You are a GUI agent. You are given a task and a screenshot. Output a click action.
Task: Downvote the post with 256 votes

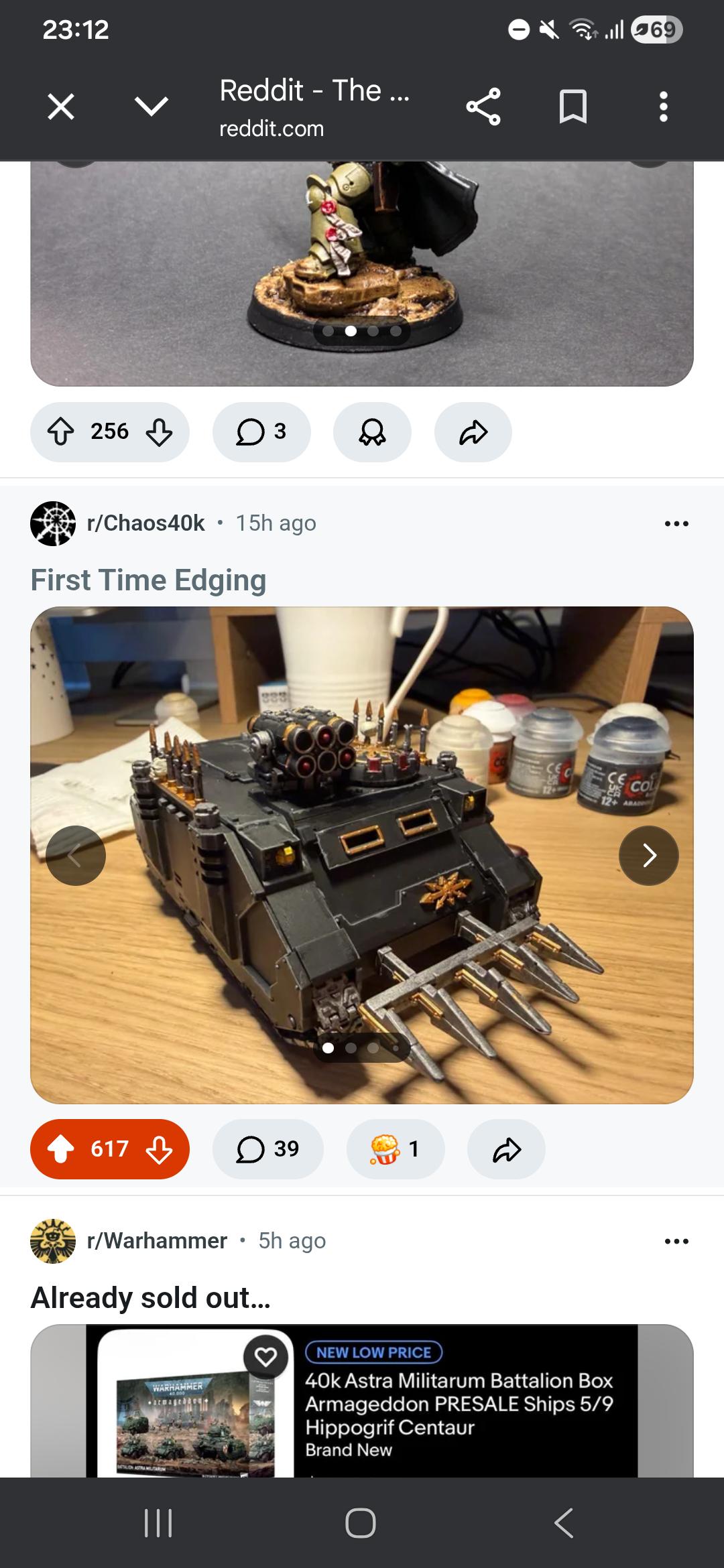click(x=159, y=432)
